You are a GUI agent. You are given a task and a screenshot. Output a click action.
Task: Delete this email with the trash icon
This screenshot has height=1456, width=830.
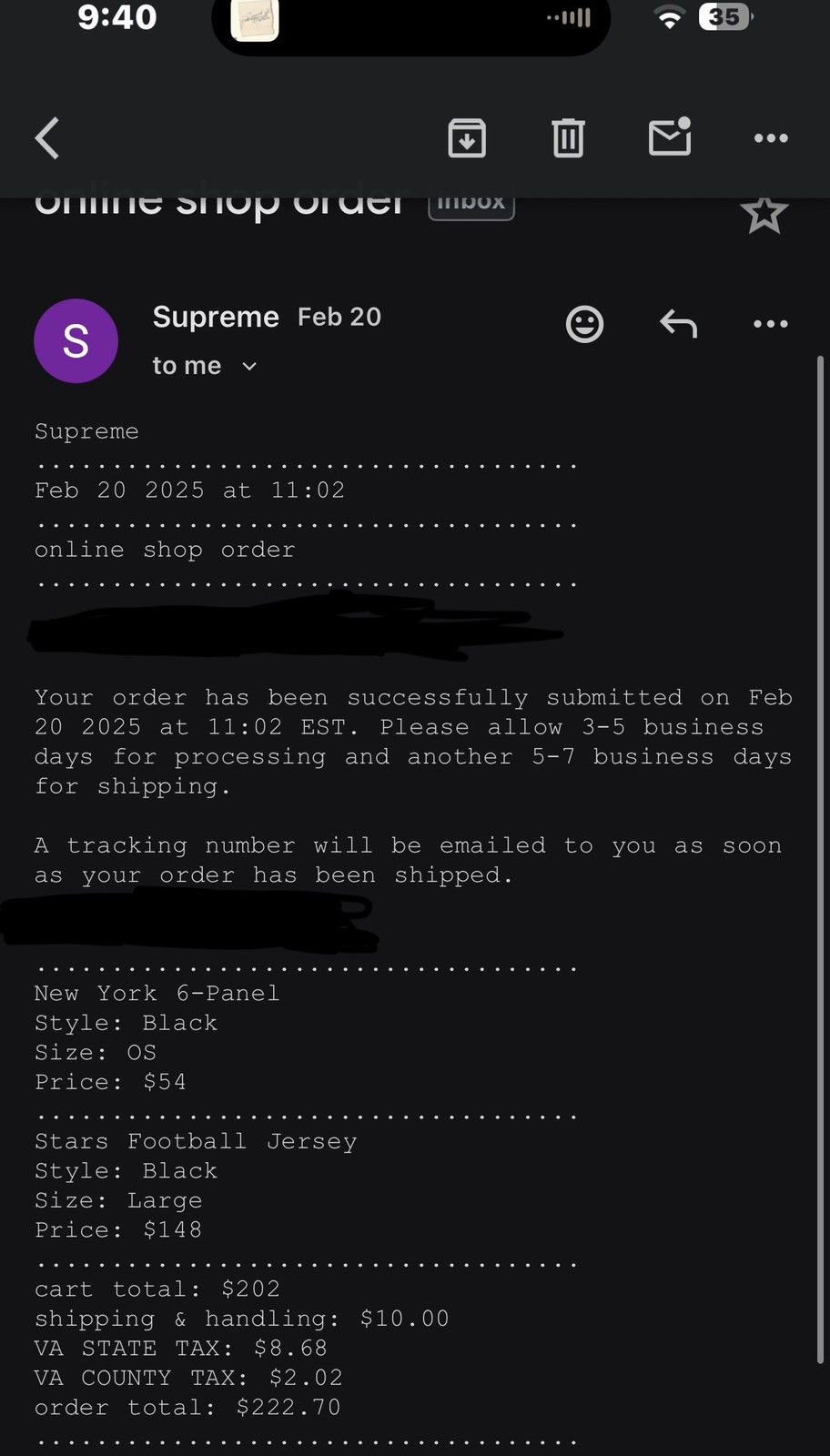568,138
